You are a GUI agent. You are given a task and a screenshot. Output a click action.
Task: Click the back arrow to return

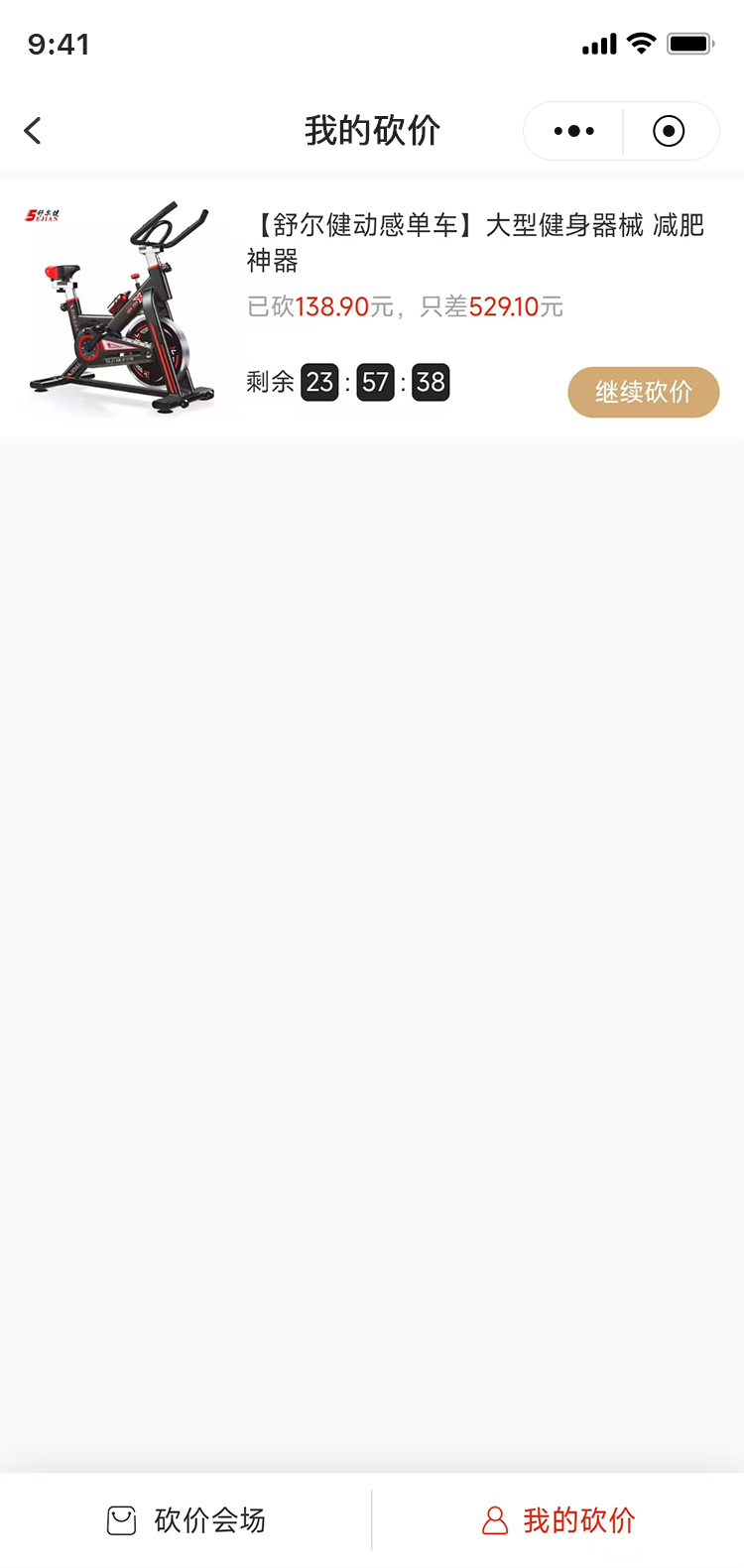[32, 130]
